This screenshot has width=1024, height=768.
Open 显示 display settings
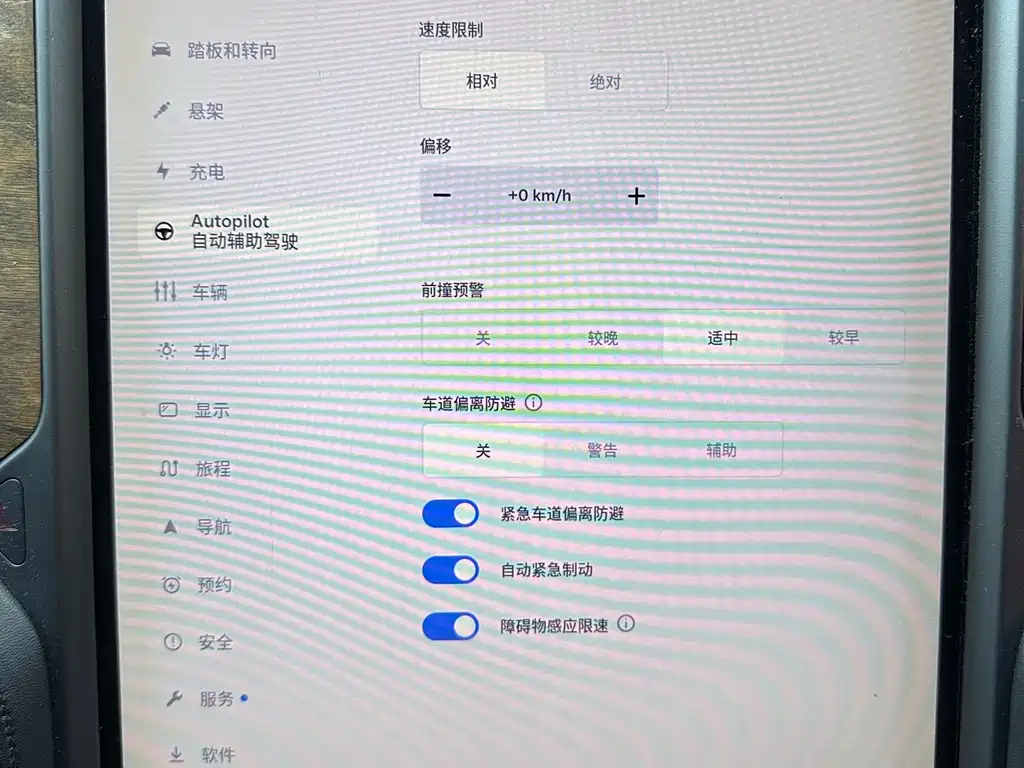(211, 410)
